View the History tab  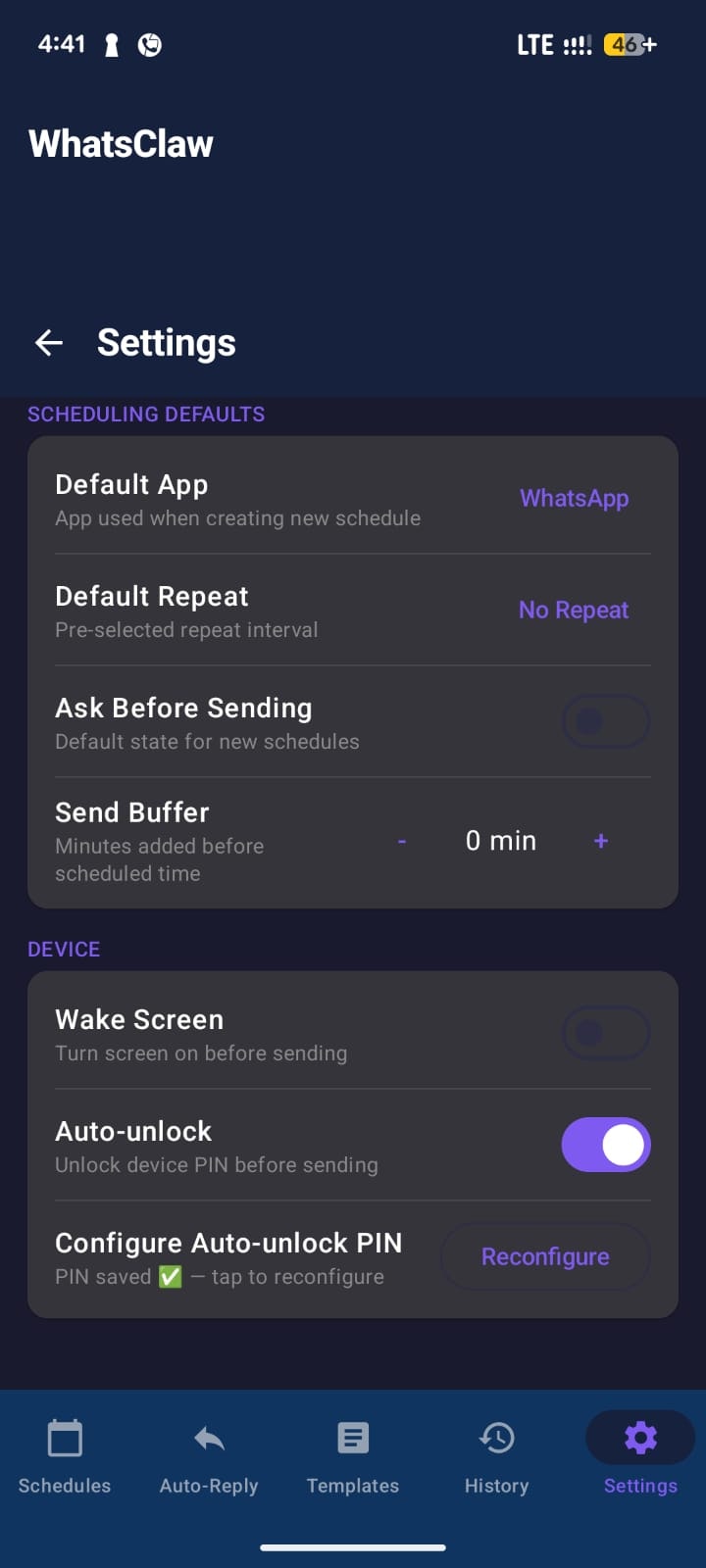pos(497,1457)
